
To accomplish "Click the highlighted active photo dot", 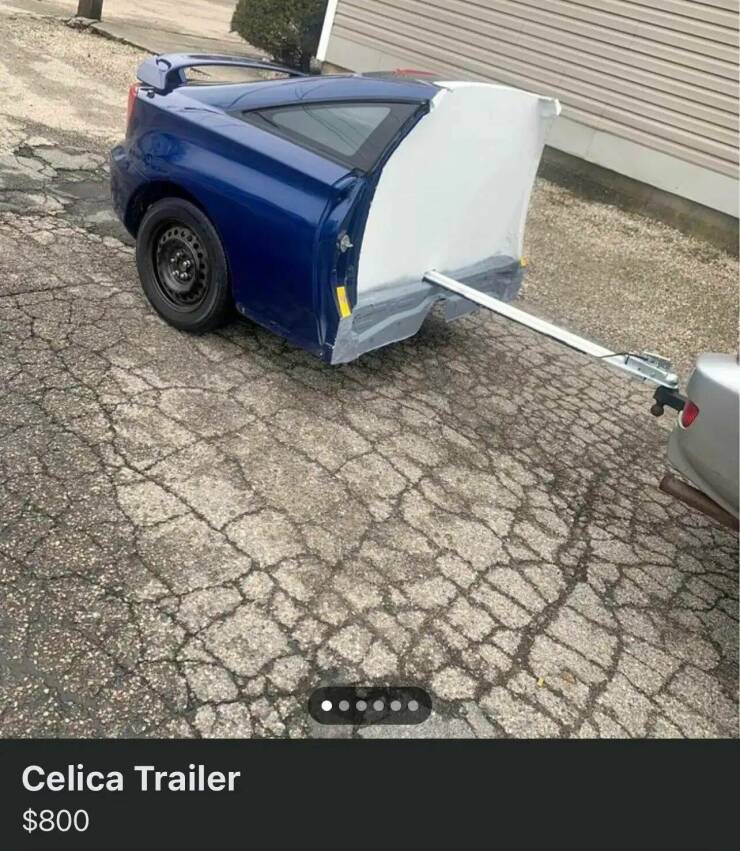I will click(326, 705).
